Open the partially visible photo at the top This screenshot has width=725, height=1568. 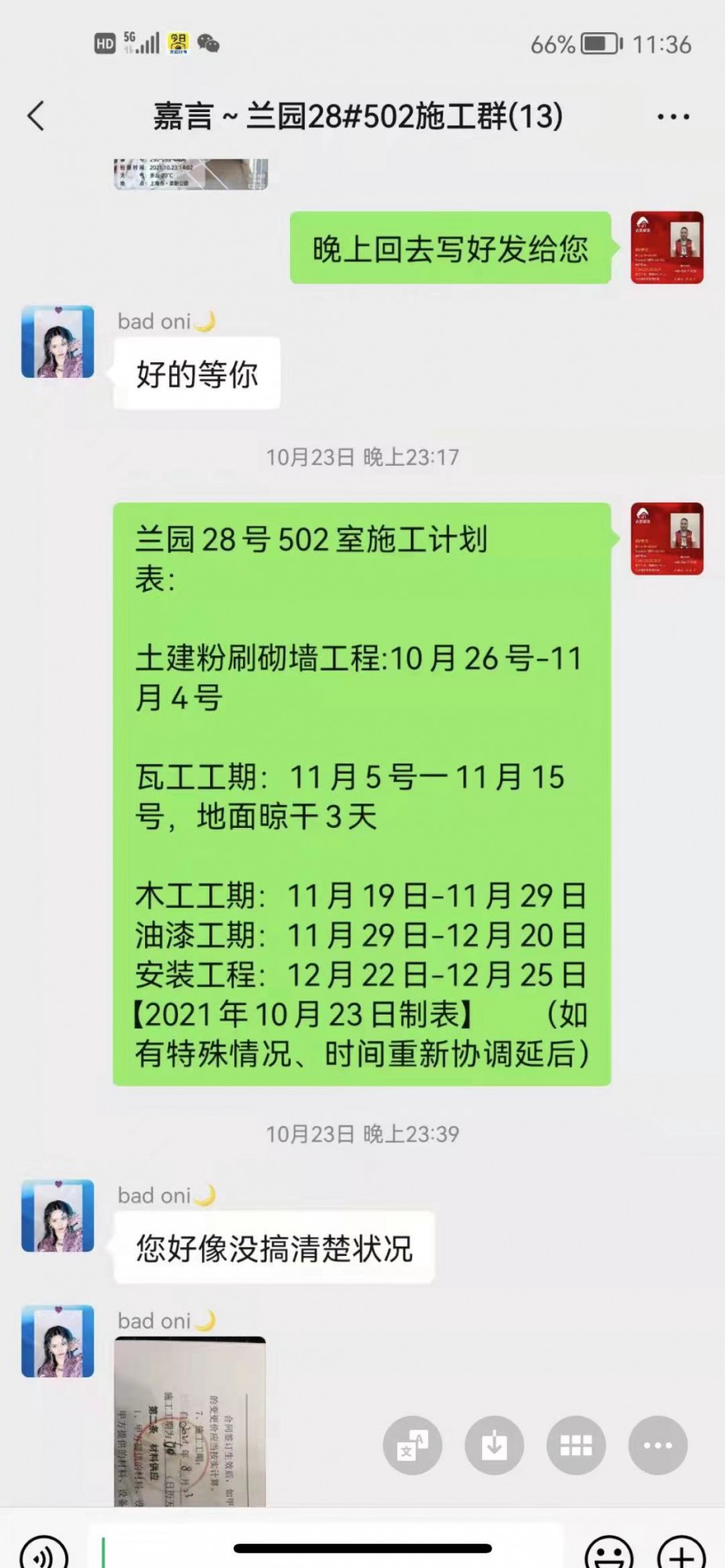(x=190, y=173)
